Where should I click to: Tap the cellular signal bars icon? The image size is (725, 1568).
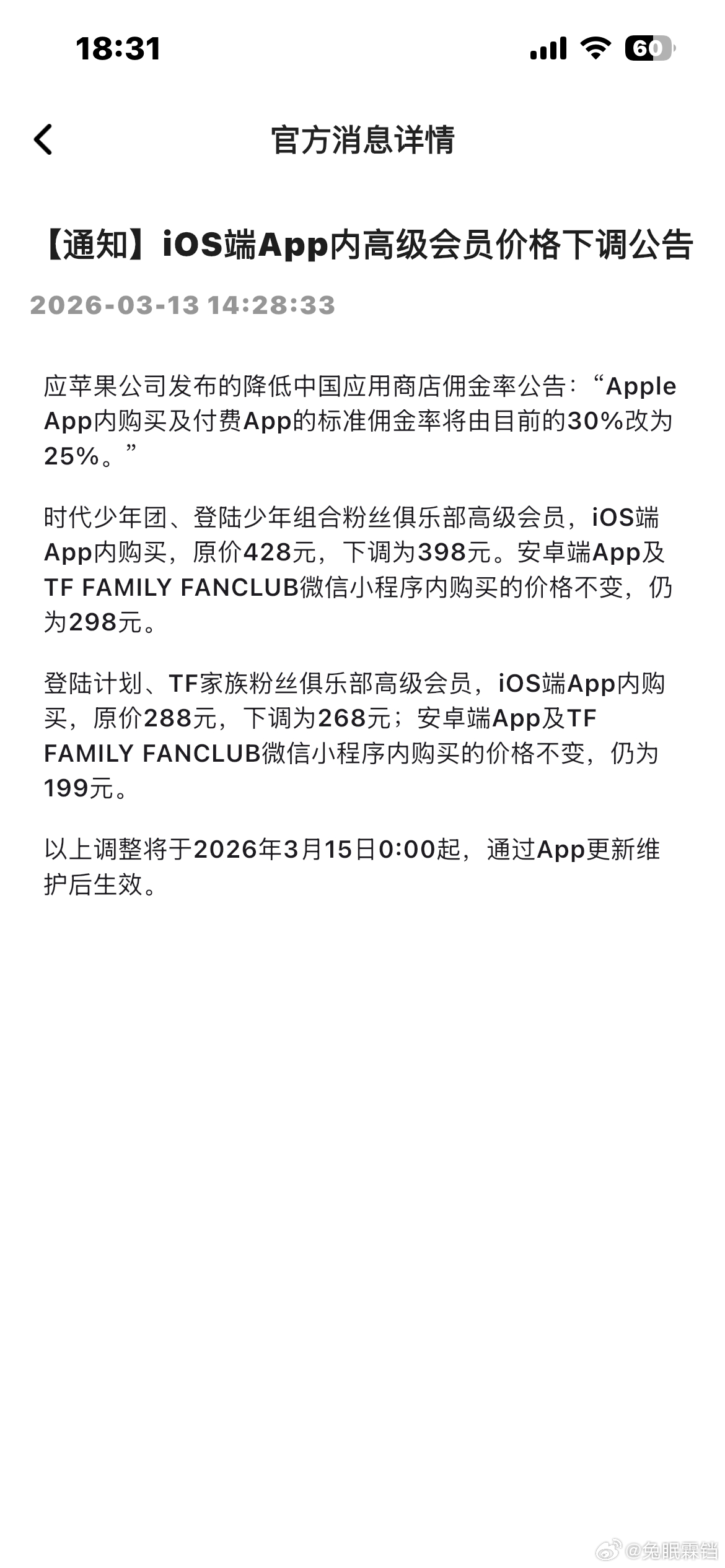(x=548, y=48)
